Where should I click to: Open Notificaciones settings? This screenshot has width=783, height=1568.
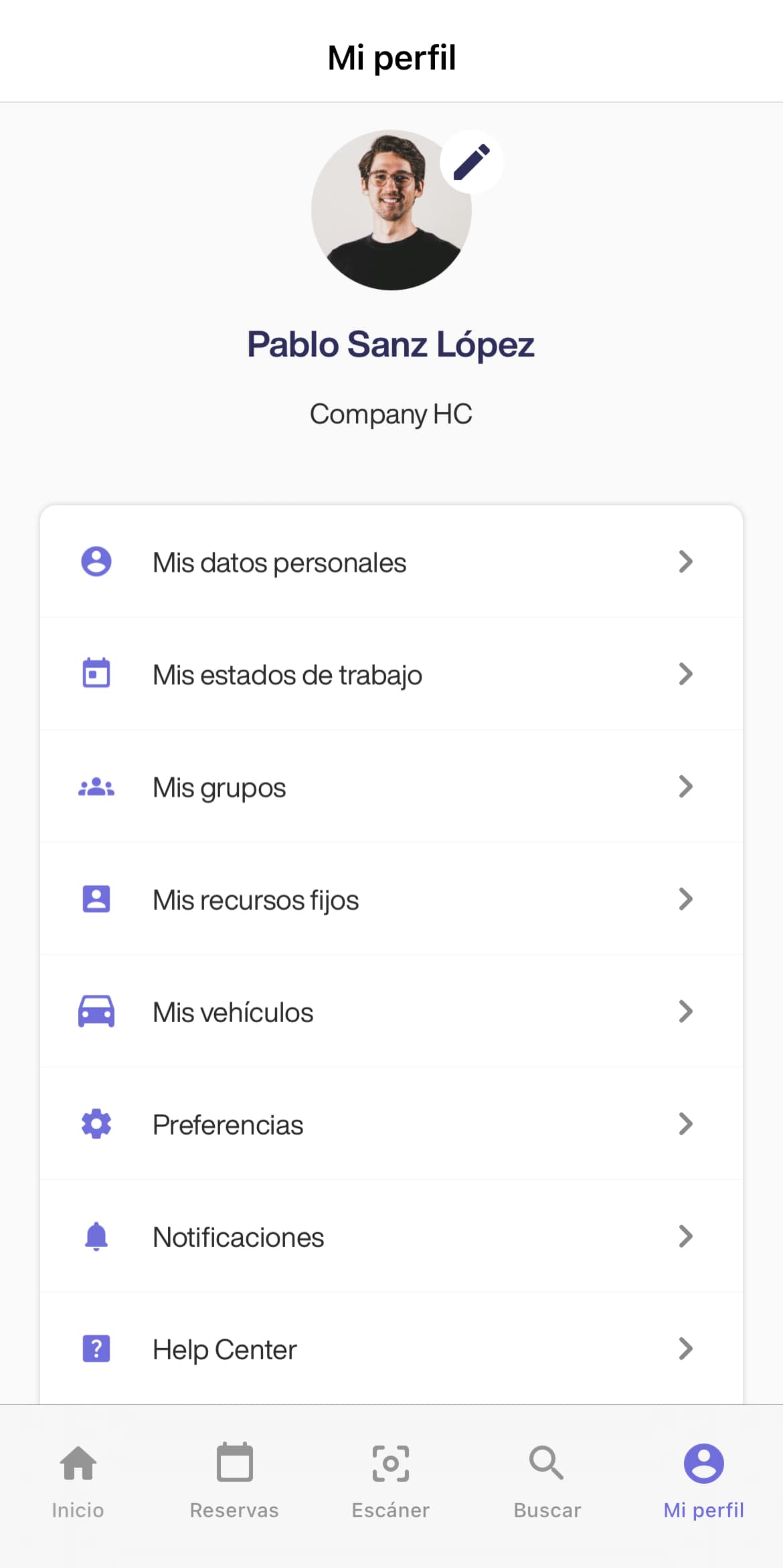pyautogui.click(x=391, y=1236)
